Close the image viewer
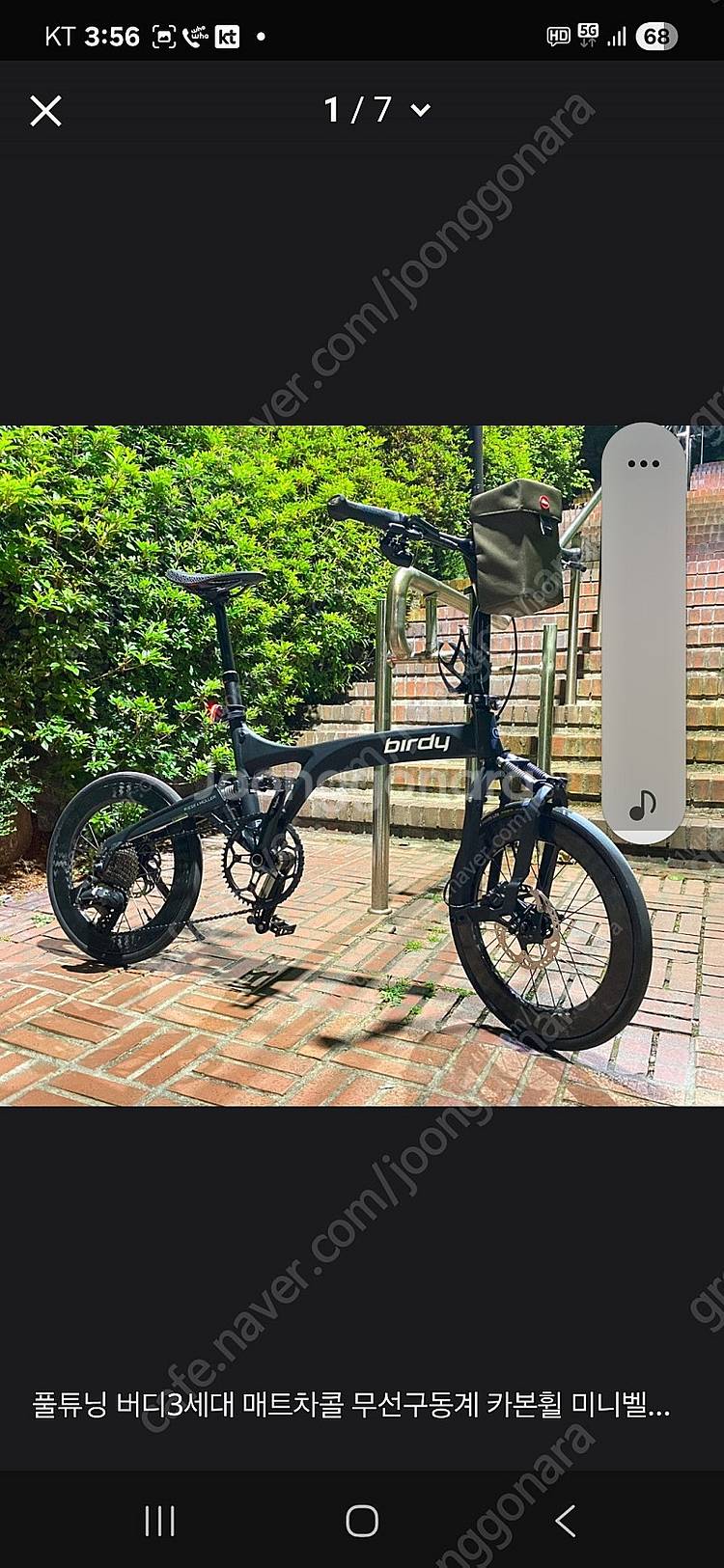Screen dimensions: 724x1568 click(45, 111)
